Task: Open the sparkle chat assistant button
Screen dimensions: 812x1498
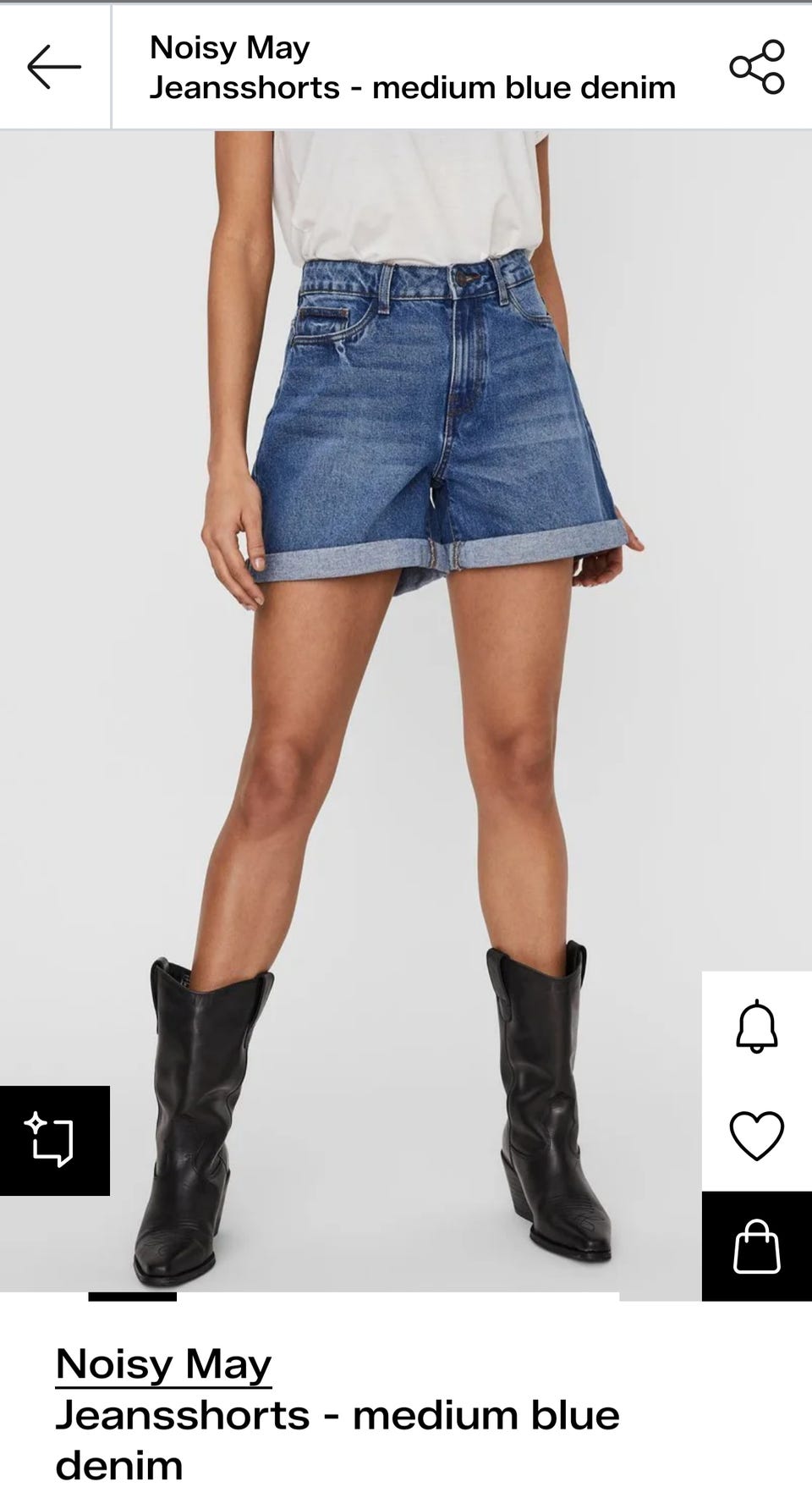Action: [x=55, y=1140]
